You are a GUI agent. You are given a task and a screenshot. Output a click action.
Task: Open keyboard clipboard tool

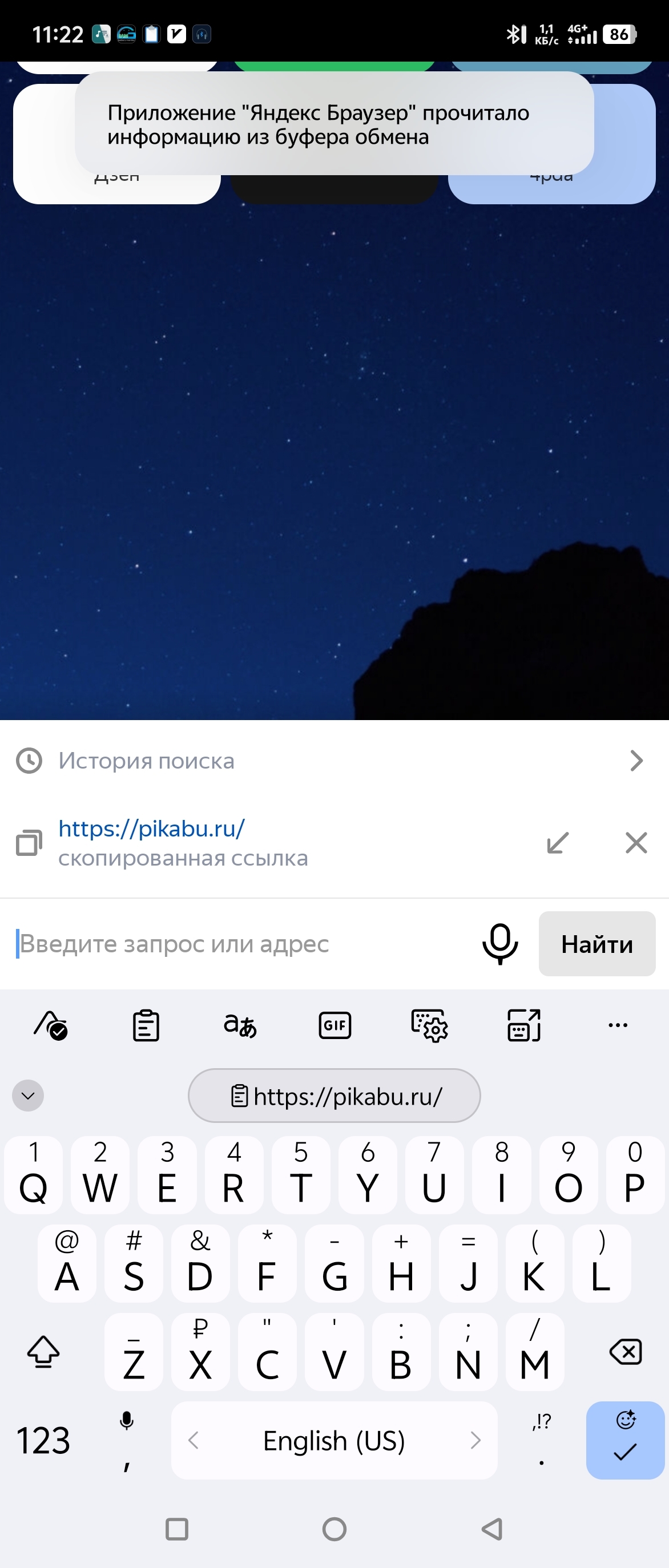pos(146,1026)
